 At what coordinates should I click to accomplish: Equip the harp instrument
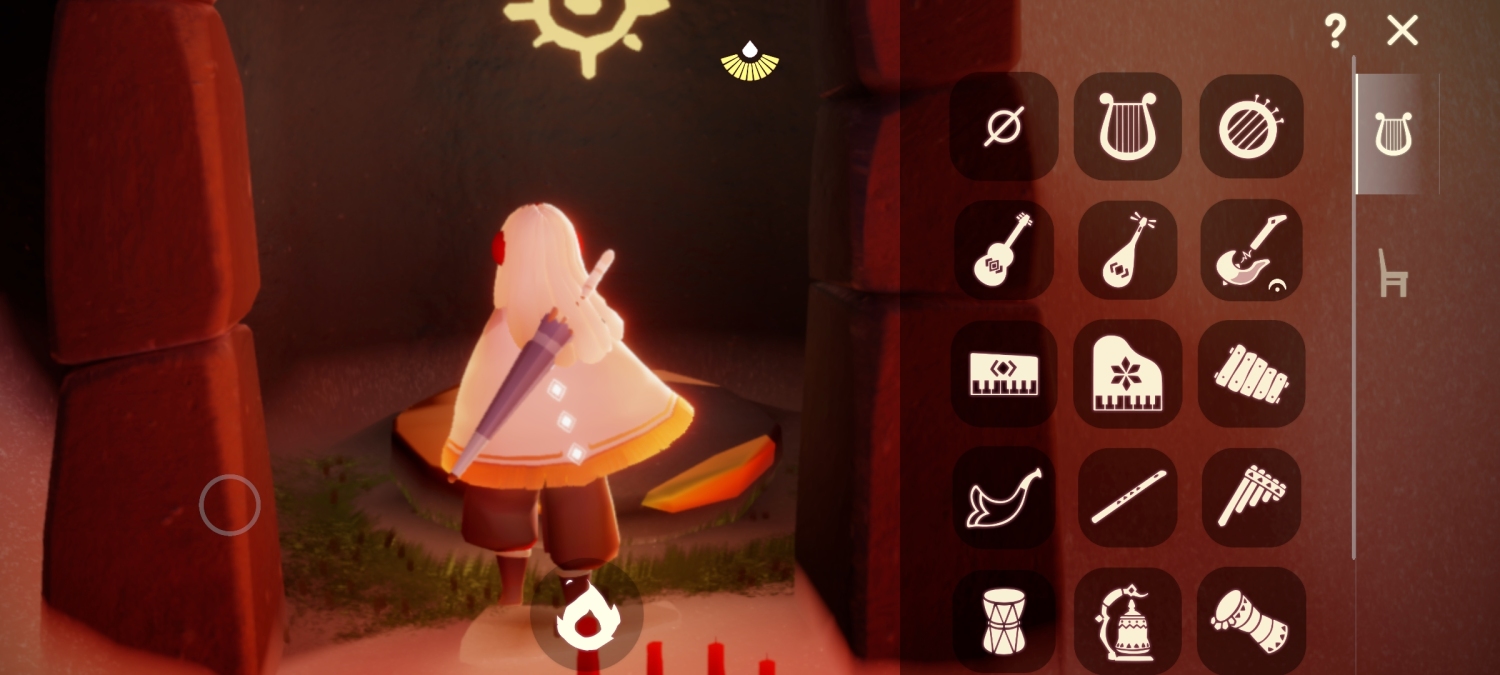pos(1127,127)
